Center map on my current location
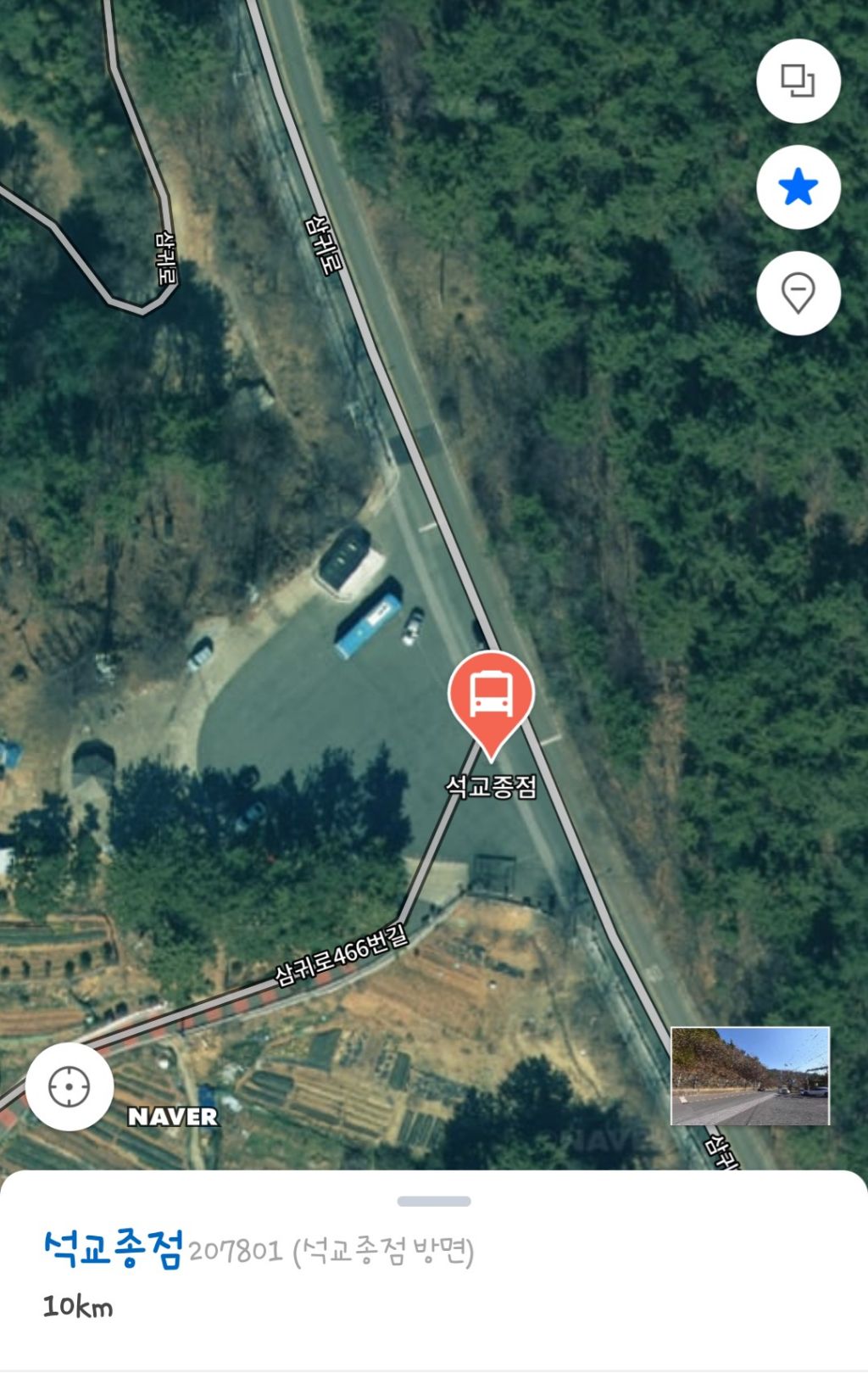This screenshot has height=1373, width=868. tap(70, 1086)
